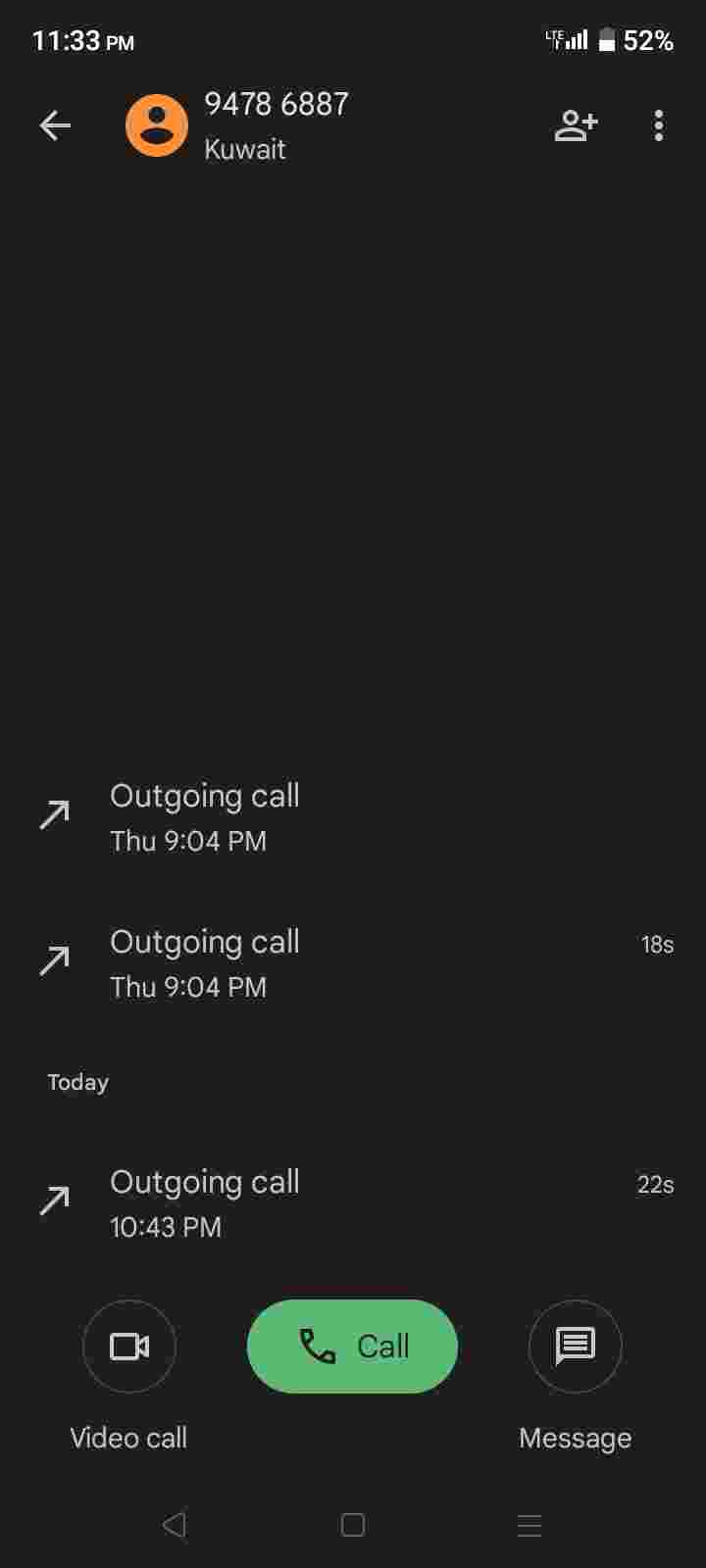This screenshot has width=706, height=1568.
Task: Start a video call
Action: (x=129, y=1347)
